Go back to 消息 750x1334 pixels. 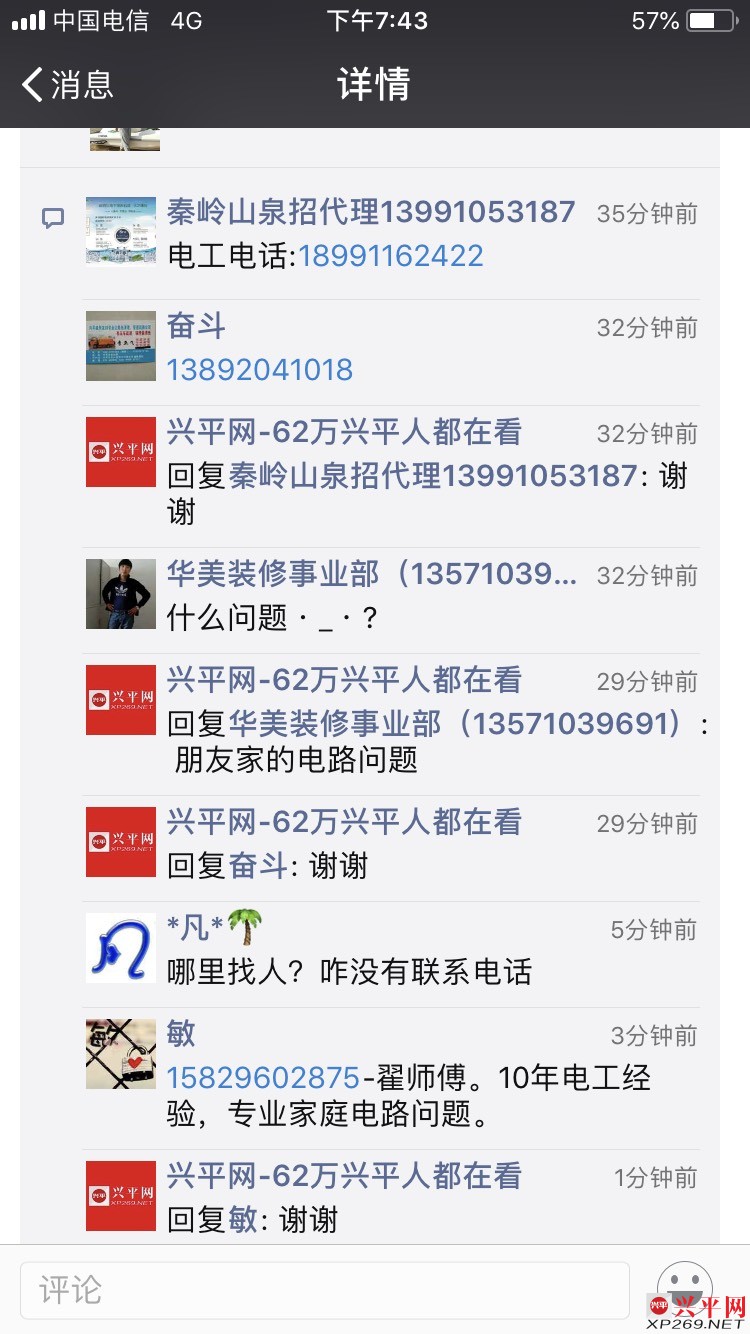point(68,85)
